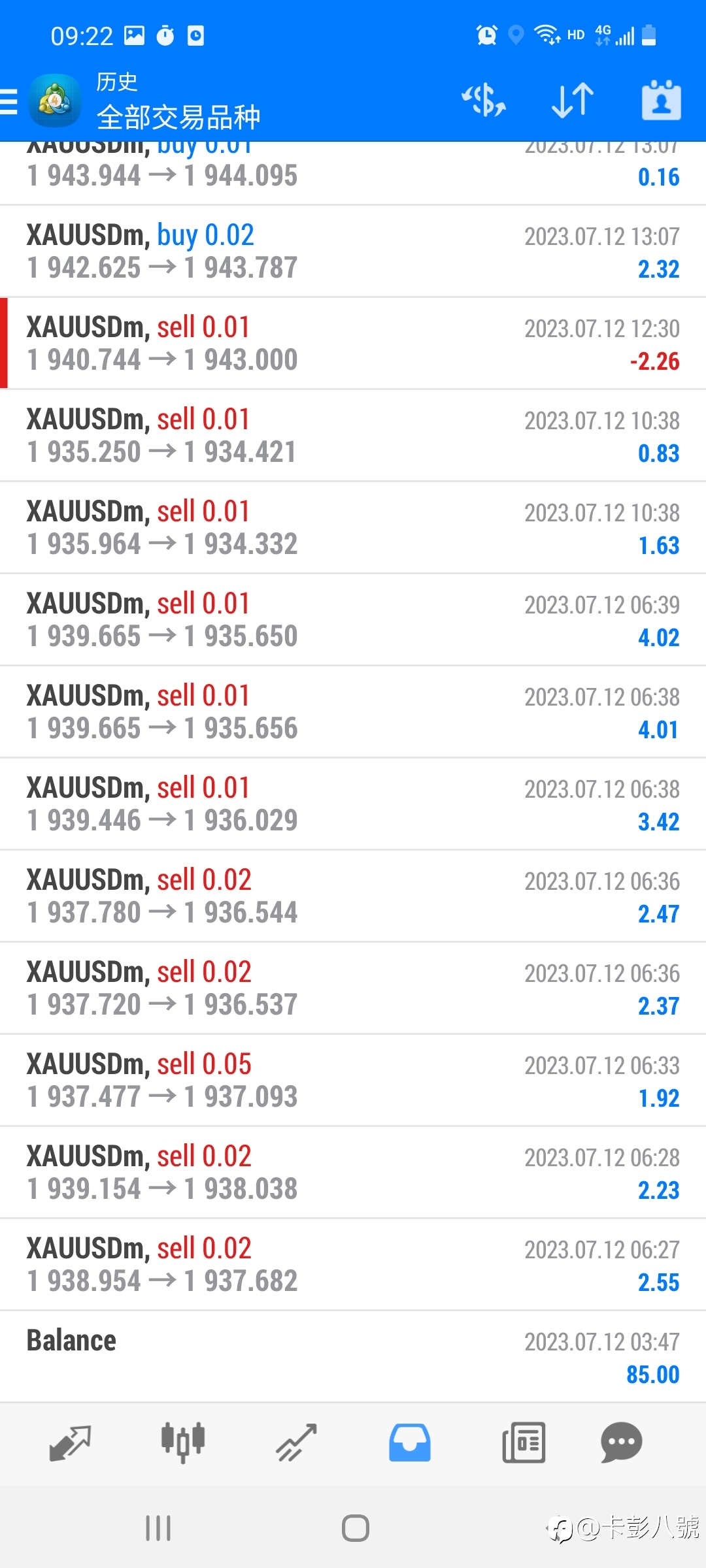Open the Messages chat bubble tab
This screenshot has width=706, height=1568.
pyautogui.click(x=621, y=1443)
